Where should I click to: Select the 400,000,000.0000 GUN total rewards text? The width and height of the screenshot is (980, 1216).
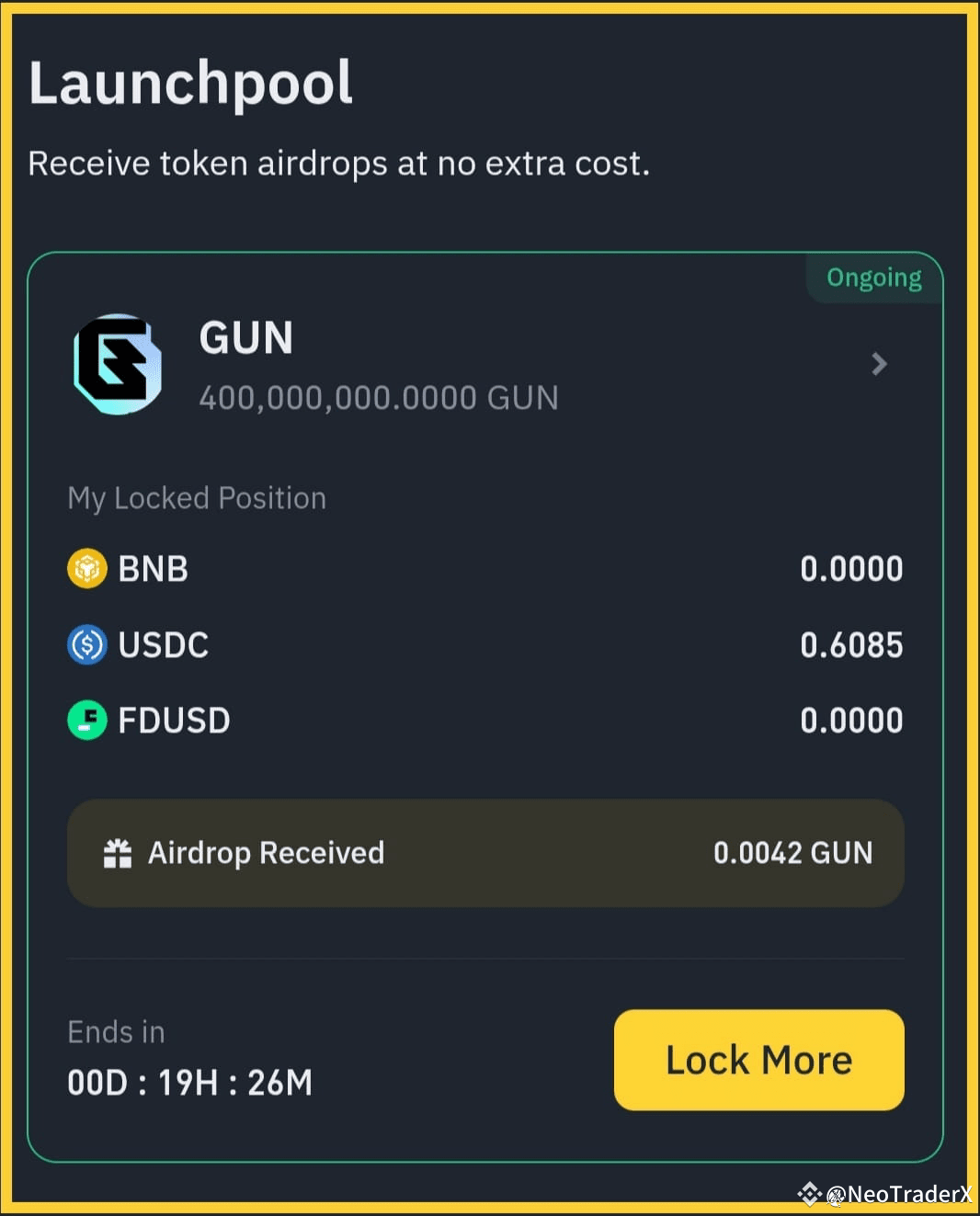click(379, 397)
